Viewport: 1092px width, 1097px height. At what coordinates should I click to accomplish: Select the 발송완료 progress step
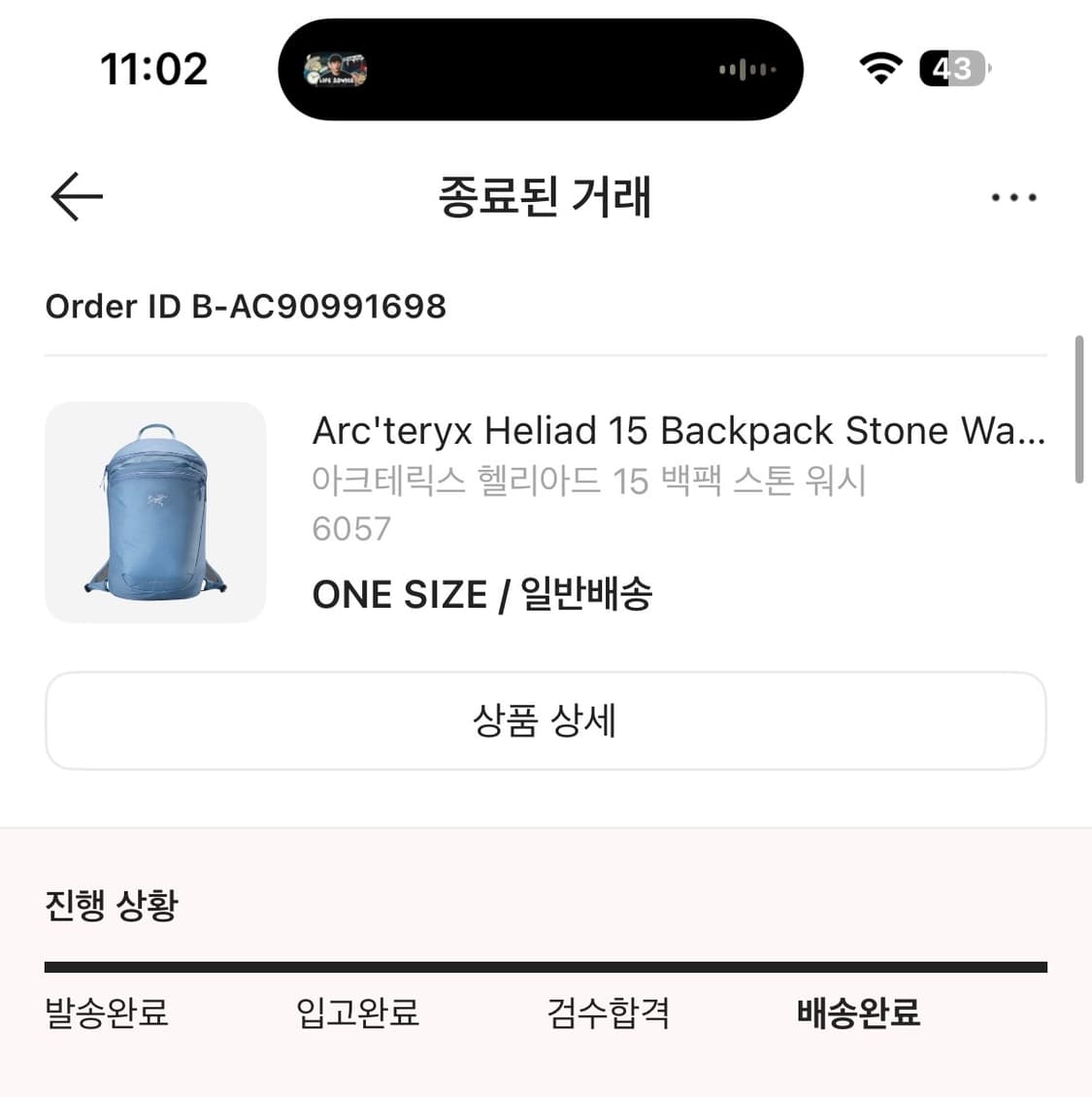point(107,1013)
